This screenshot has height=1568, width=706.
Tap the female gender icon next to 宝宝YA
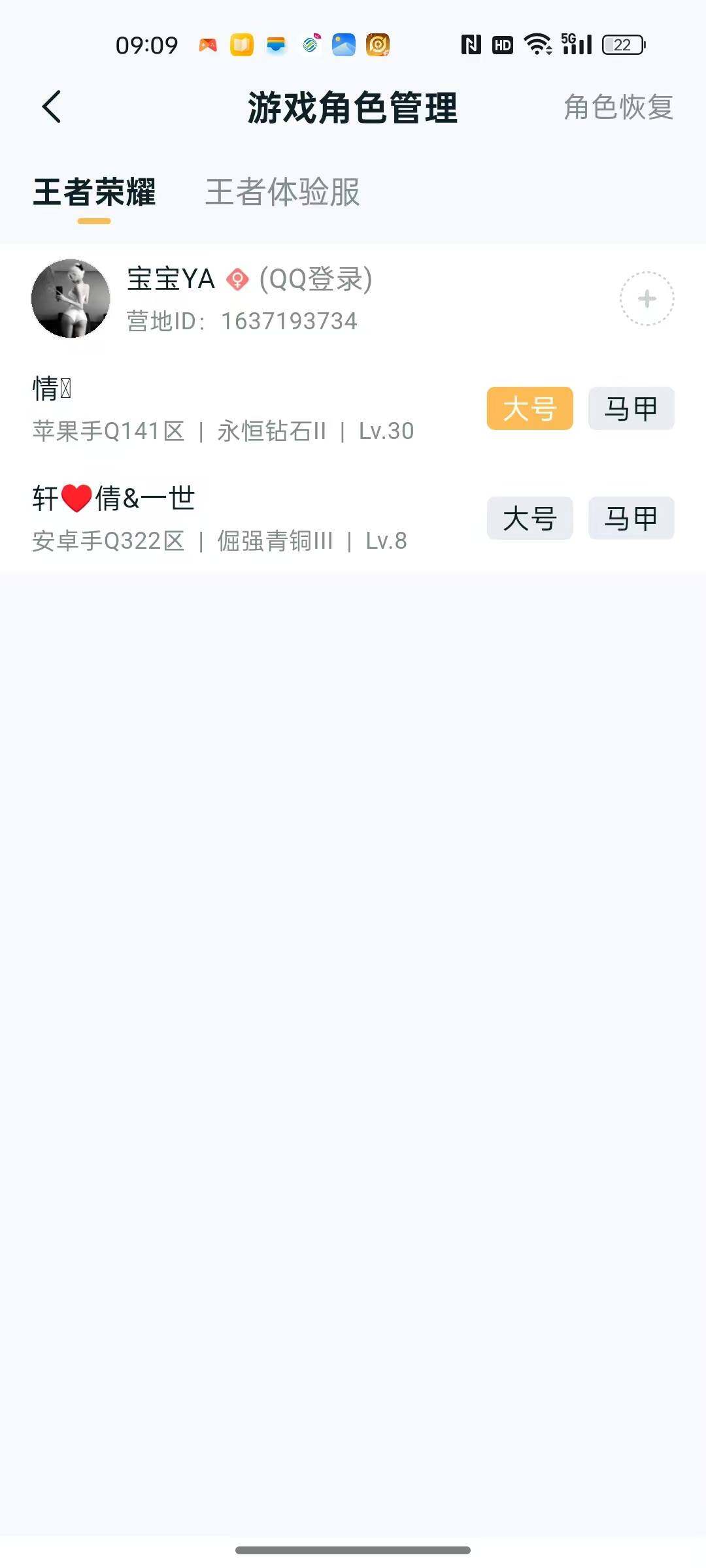click(237, 280)
